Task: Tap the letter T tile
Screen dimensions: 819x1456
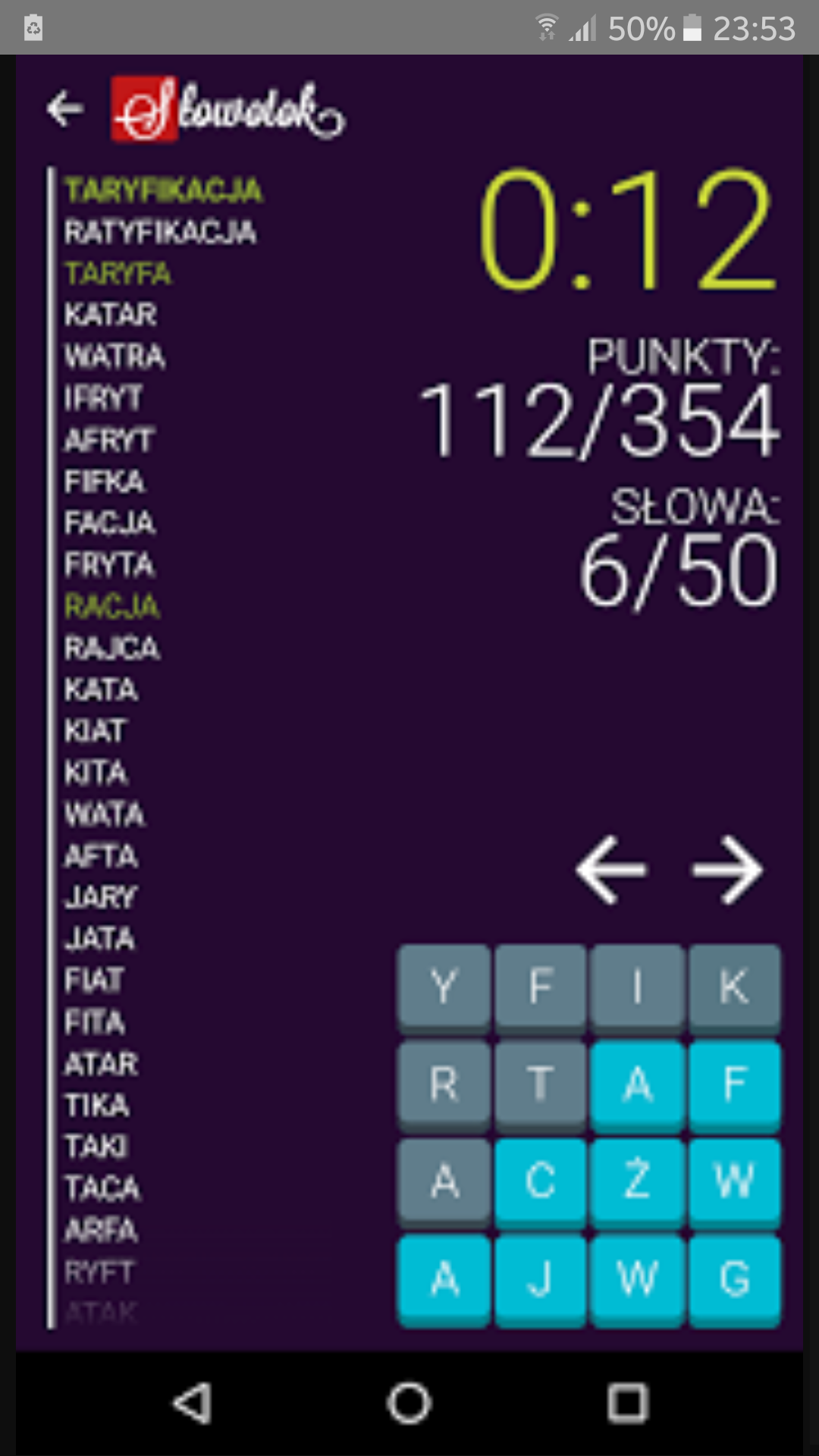Action: tap(540, 1084)
